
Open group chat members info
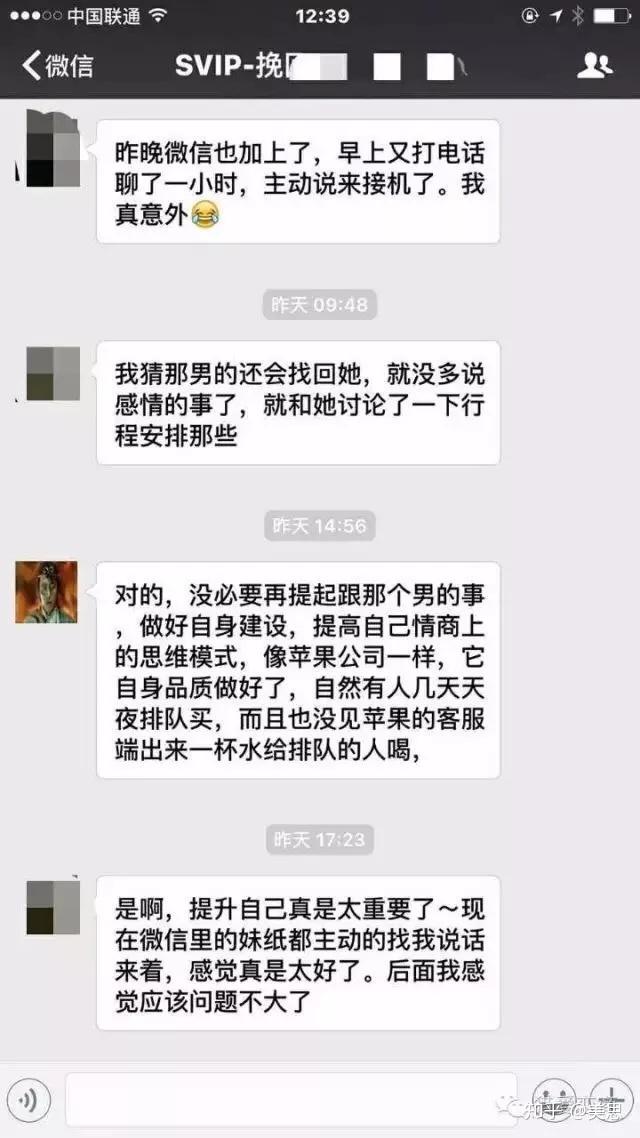pos(595,66)
